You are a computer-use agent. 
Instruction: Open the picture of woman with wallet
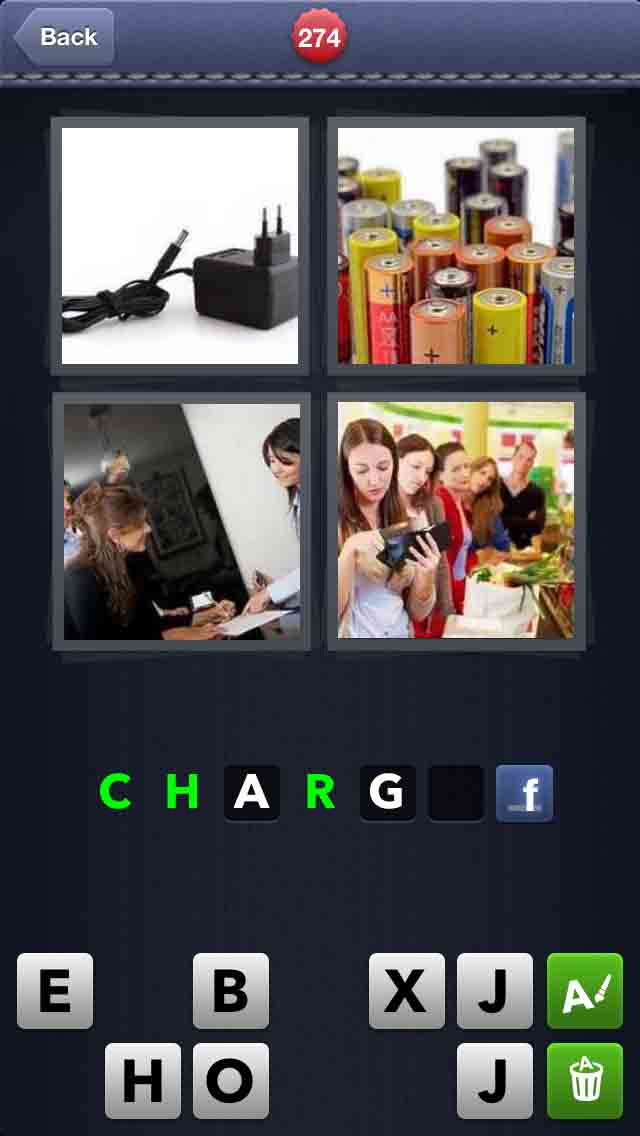point(456,521)
